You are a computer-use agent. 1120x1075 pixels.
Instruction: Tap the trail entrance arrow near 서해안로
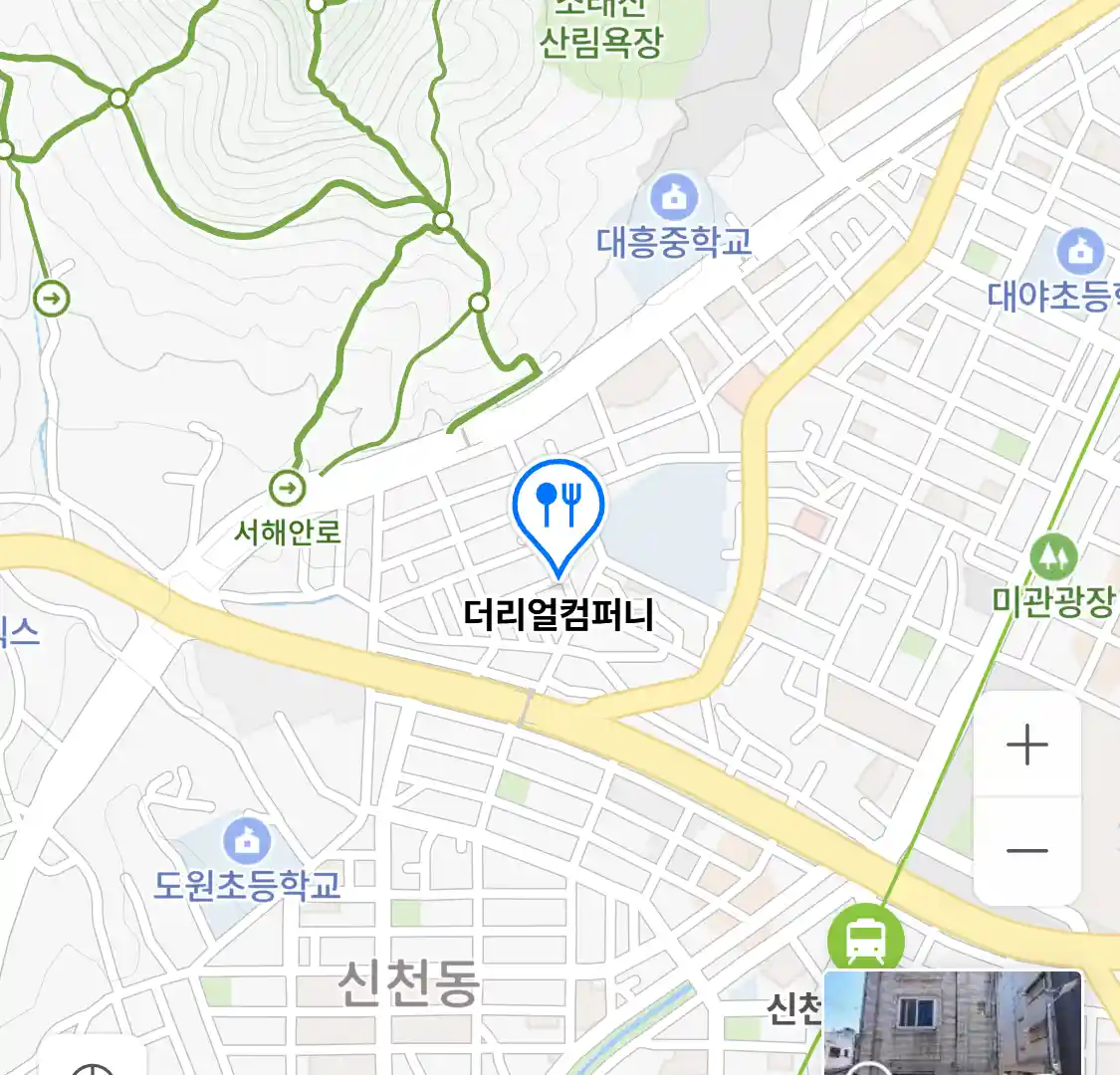(x=289, y=488)
